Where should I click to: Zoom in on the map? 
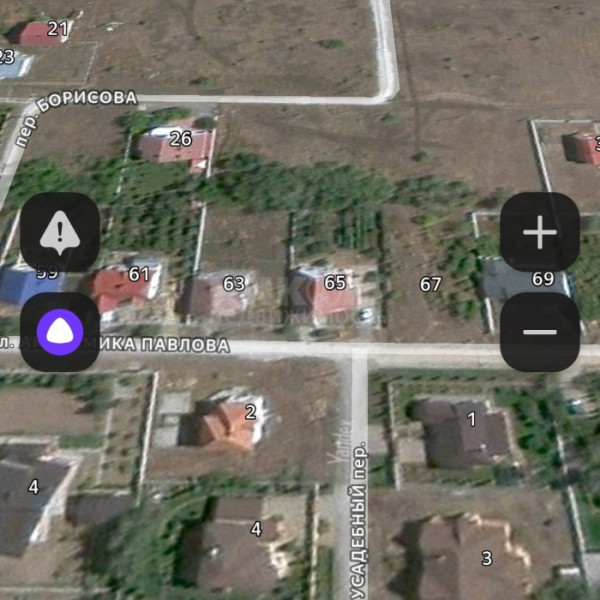(x=540, y=233)
